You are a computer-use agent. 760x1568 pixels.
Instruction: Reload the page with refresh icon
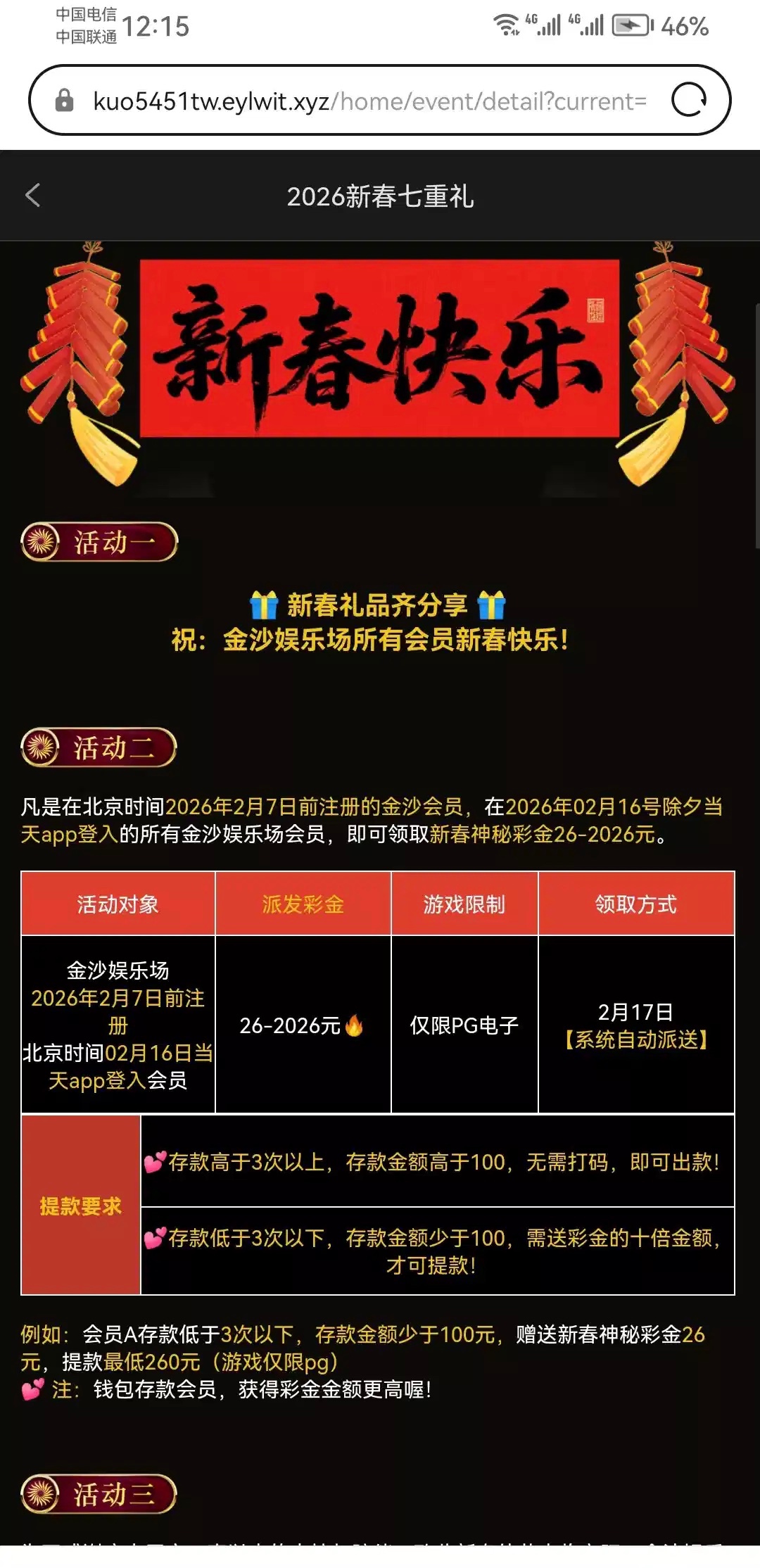(688, 100)
